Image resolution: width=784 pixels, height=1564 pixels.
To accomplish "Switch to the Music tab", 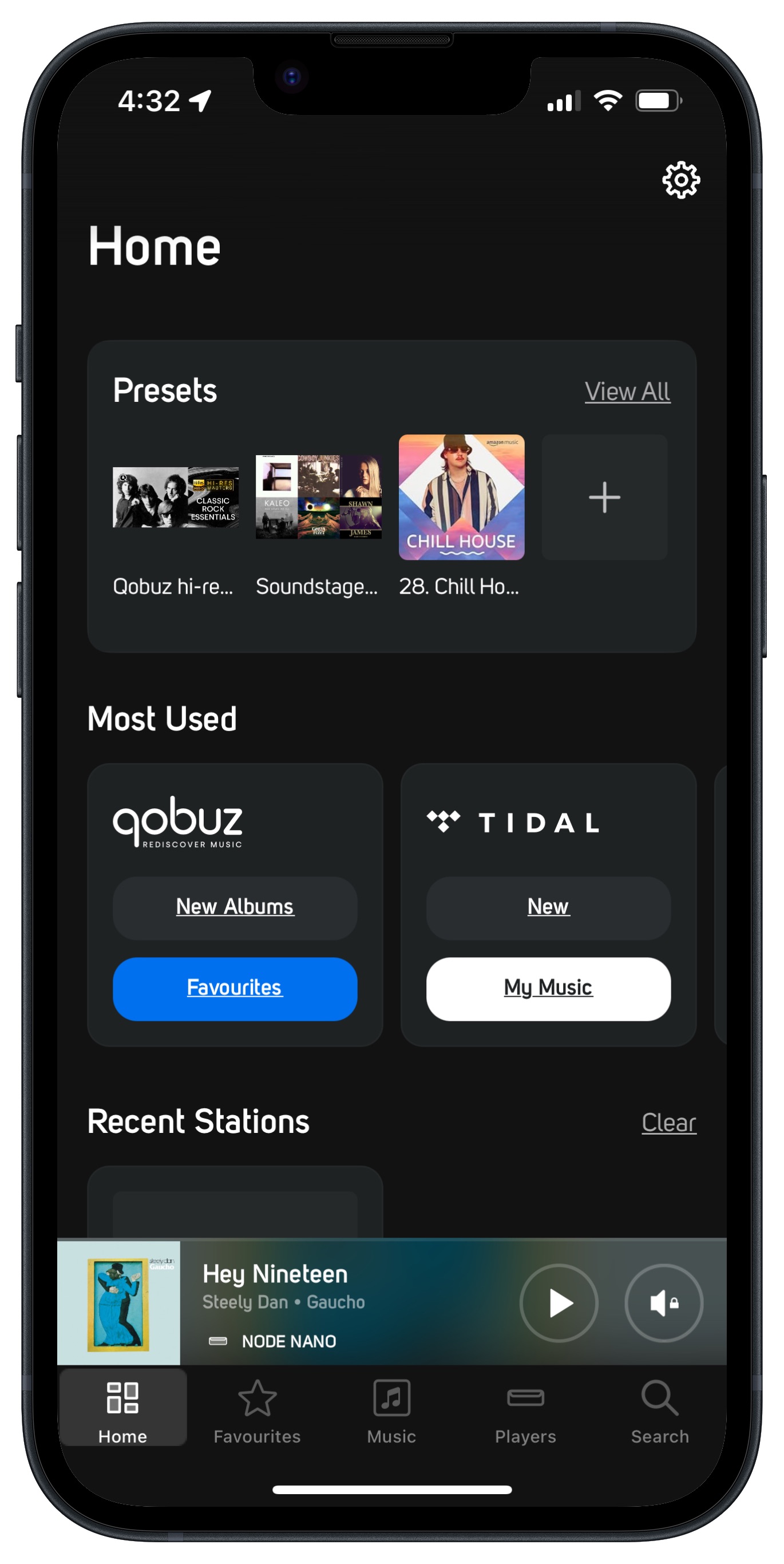I will tap(391, 1412).
